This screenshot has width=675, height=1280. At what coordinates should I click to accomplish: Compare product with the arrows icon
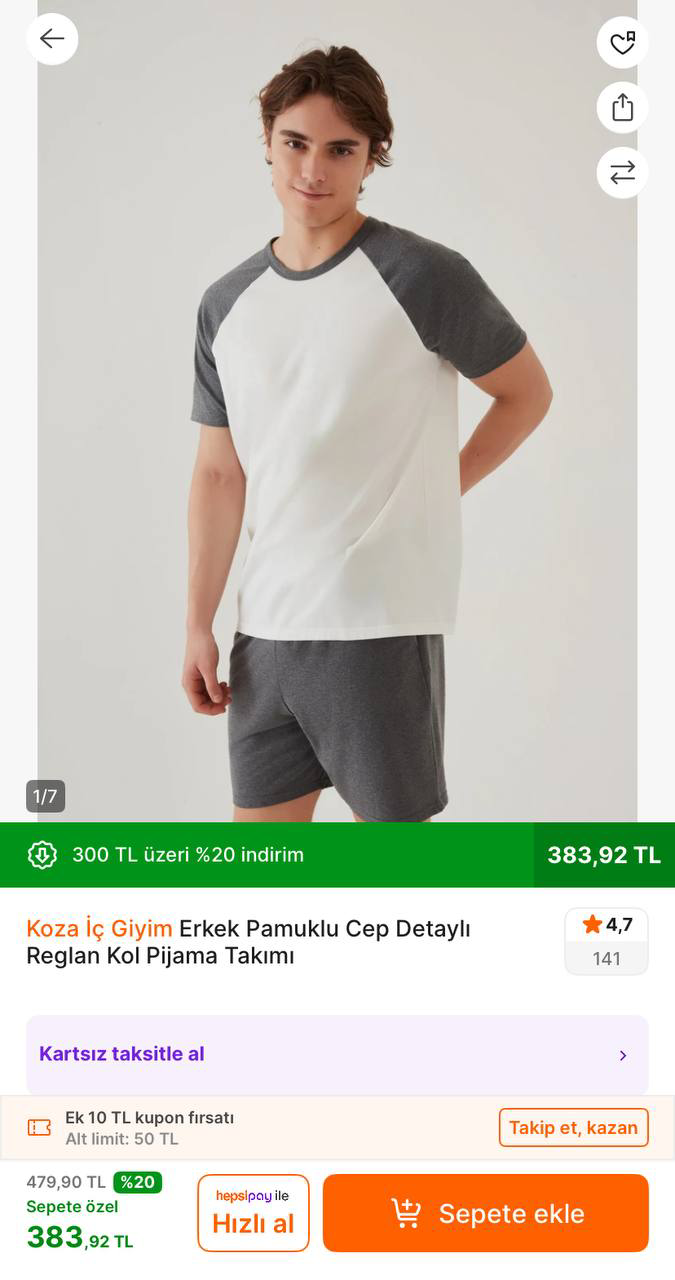[622, 173]
